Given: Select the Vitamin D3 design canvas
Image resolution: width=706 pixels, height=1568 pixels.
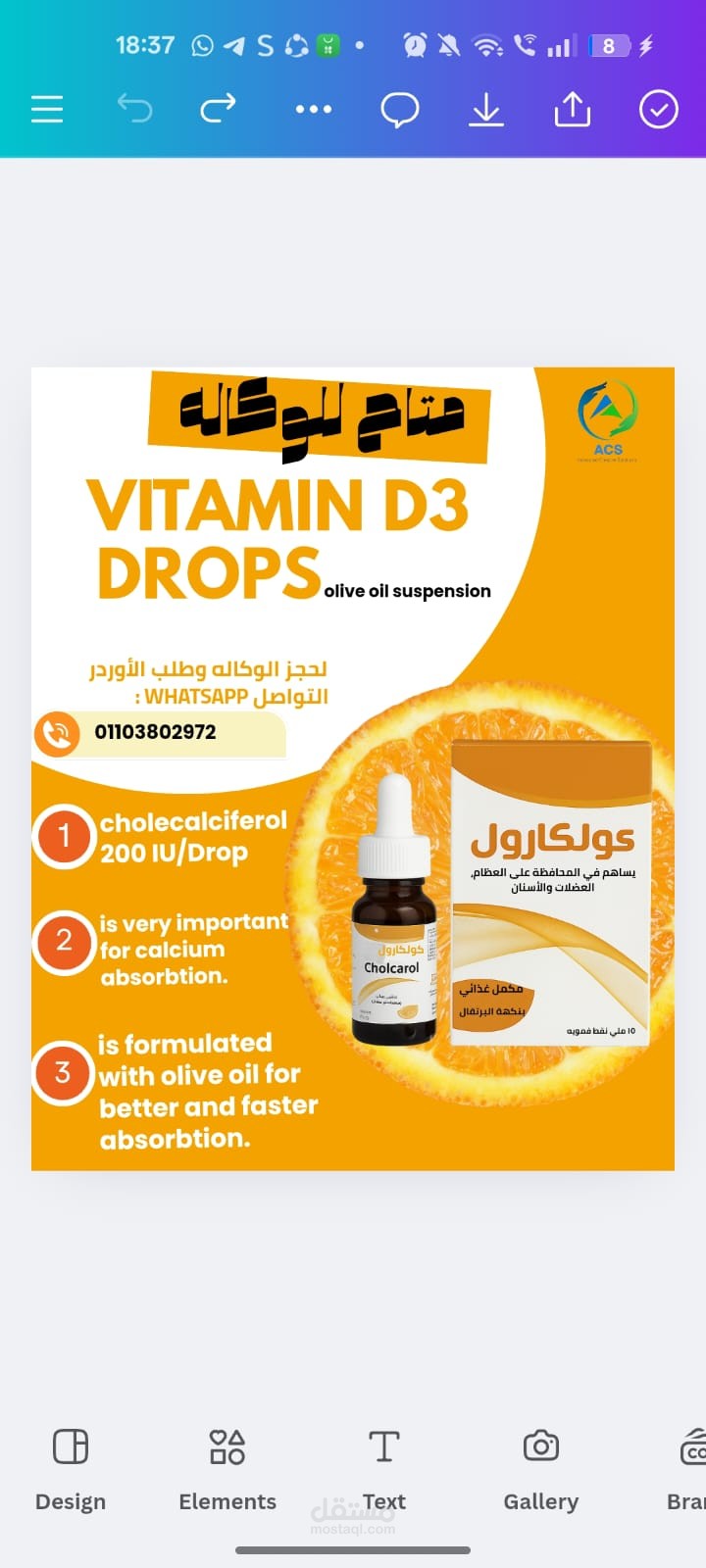Looking at the screenshot, I should coord(353,768).
